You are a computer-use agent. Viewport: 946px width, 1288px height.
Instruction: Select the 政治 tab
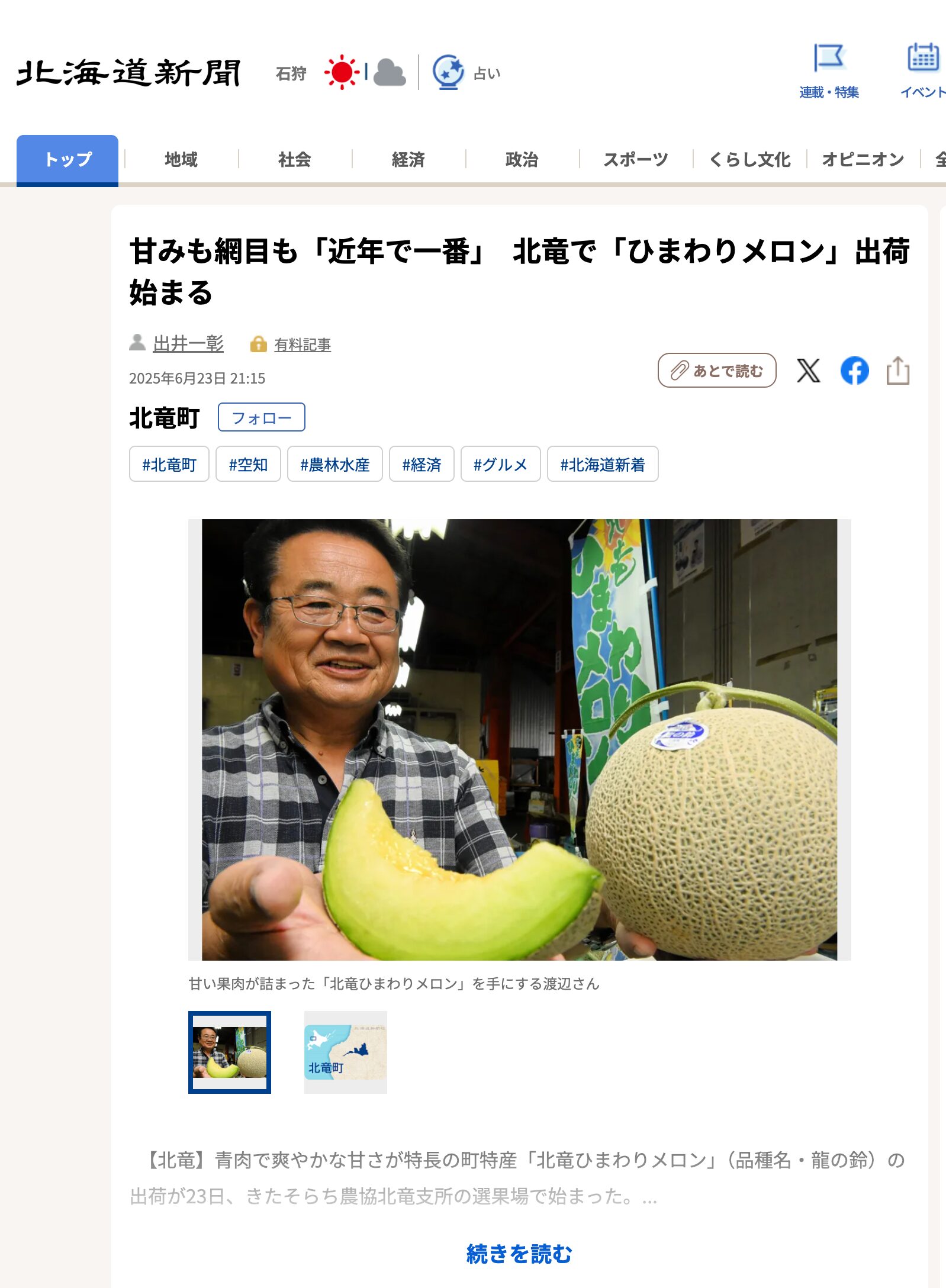coord(522,159)
